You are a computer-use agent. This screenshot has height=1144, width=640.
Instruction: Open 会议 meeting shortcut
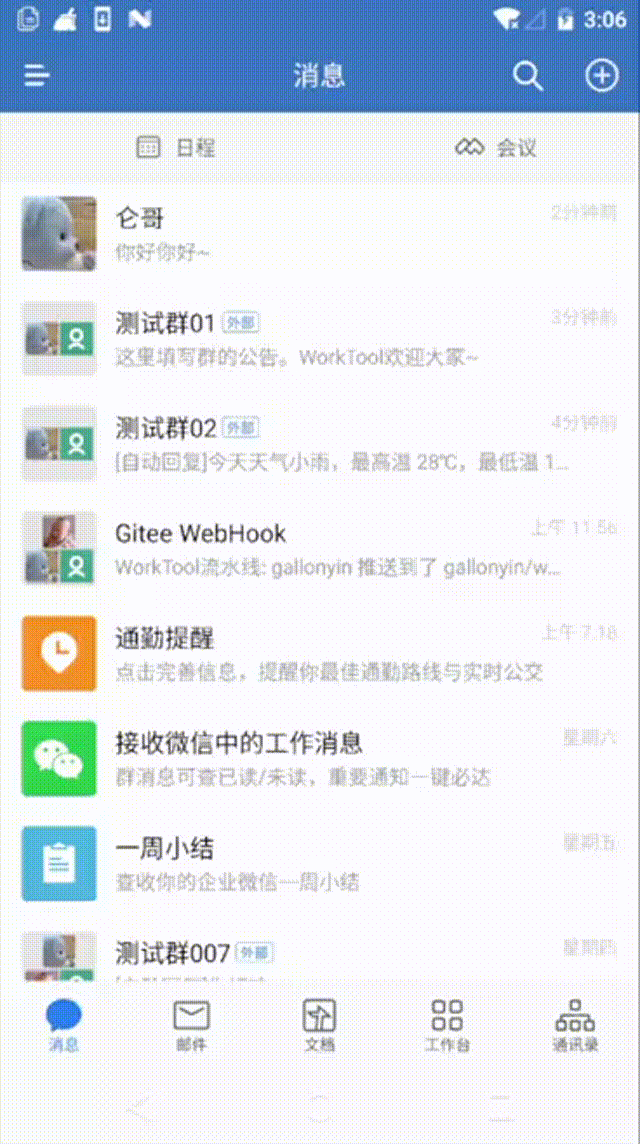496,148
